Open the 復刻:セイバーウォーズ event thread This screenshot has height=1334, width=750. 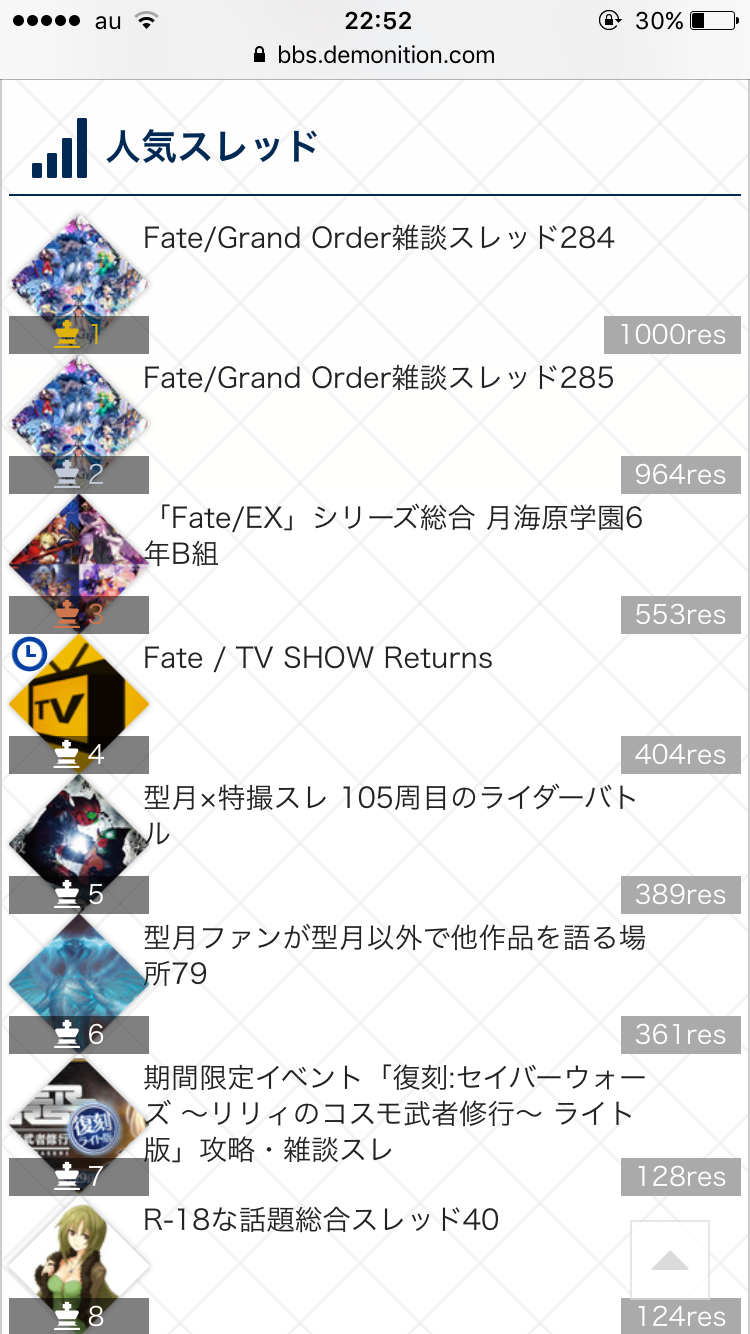[x=394, y=1114]
